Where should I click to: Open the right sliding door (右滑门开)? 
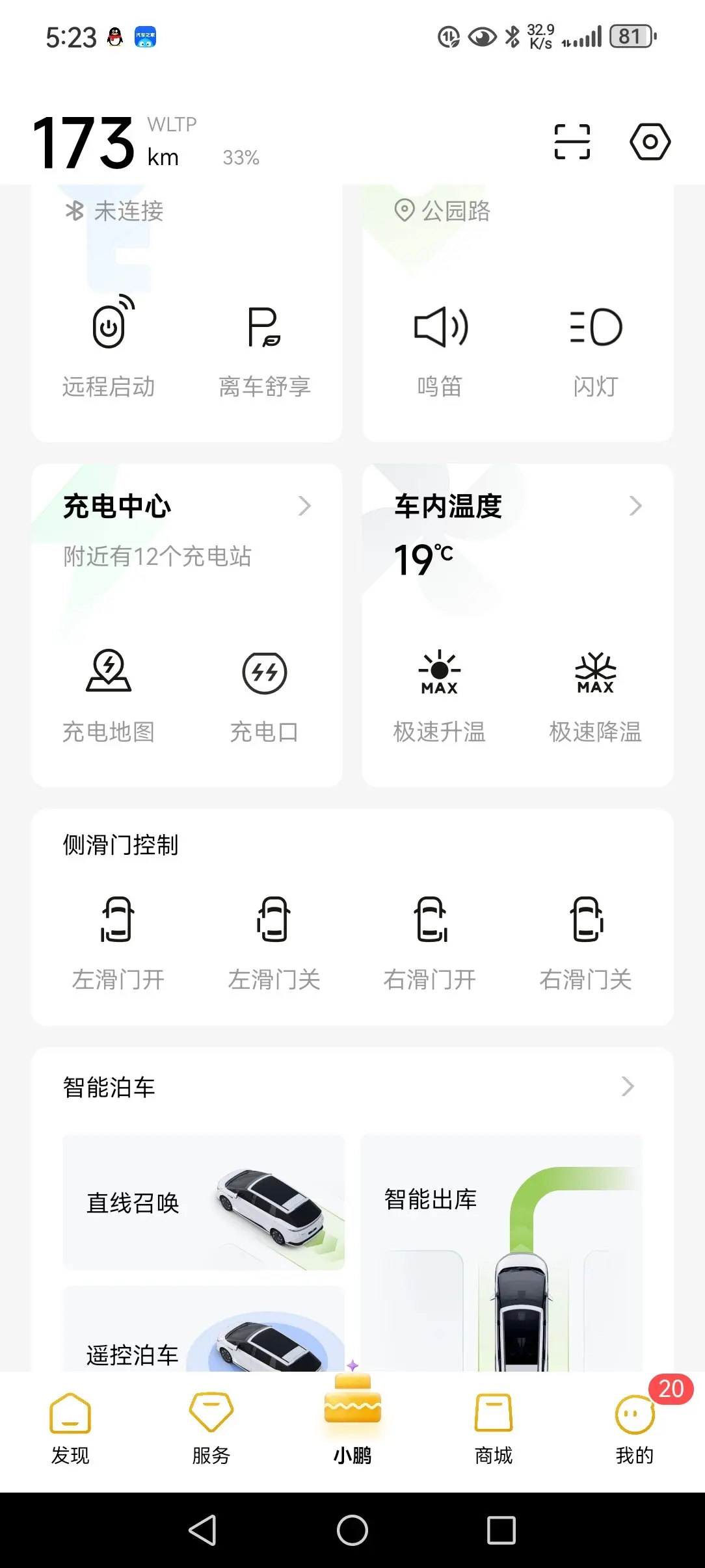pyautogui.click(x=430, y=941)
